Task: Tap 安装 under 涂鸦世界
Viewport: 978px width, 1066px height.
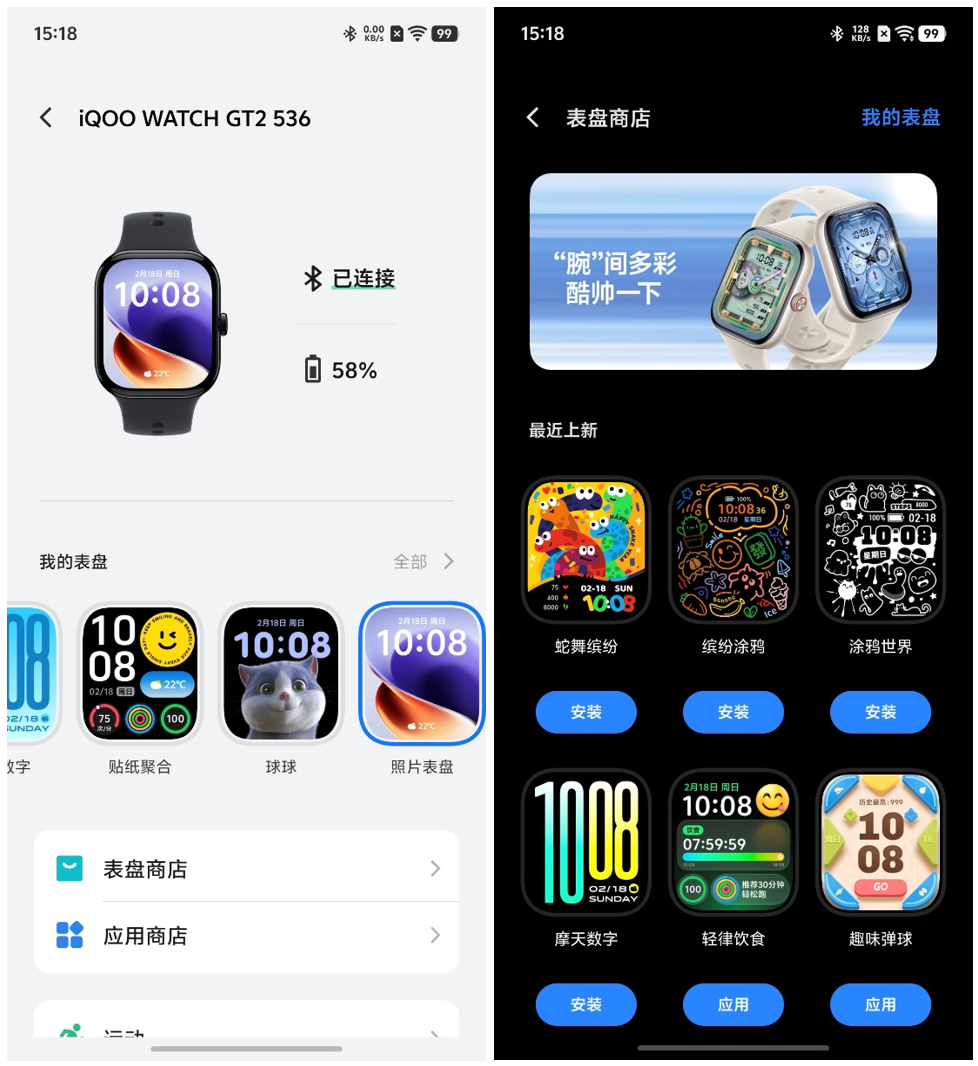Action: (x=880, y=712)
